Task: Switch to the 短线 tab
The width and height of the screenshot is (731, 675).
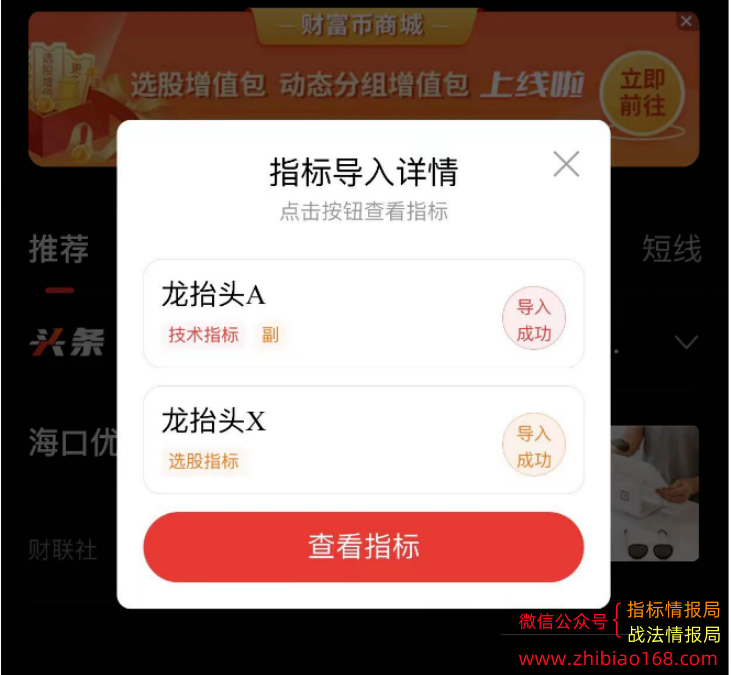Action: [x=671, y=249]
